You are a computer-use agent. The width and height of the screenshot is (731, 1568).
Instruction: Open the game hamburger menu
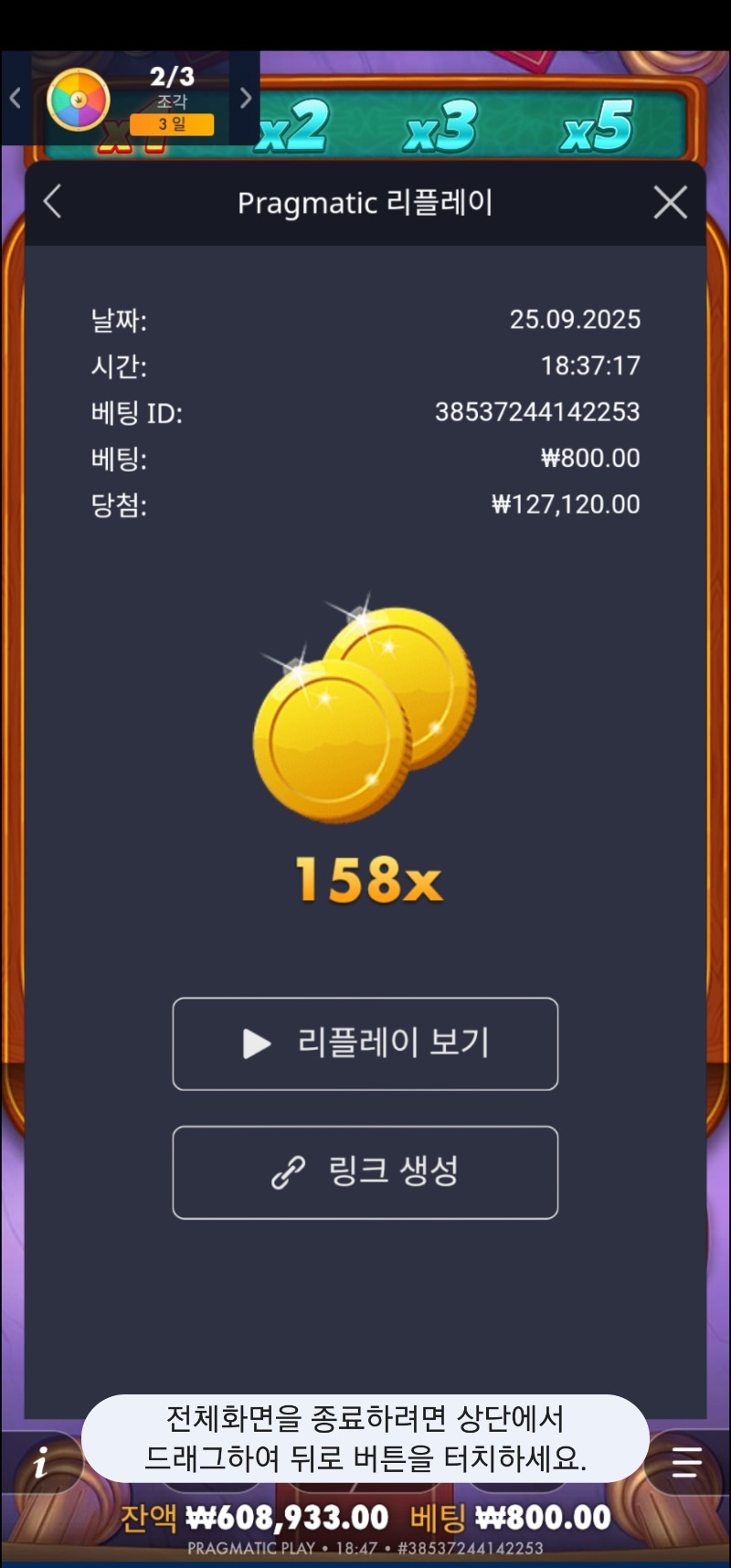686,1461
